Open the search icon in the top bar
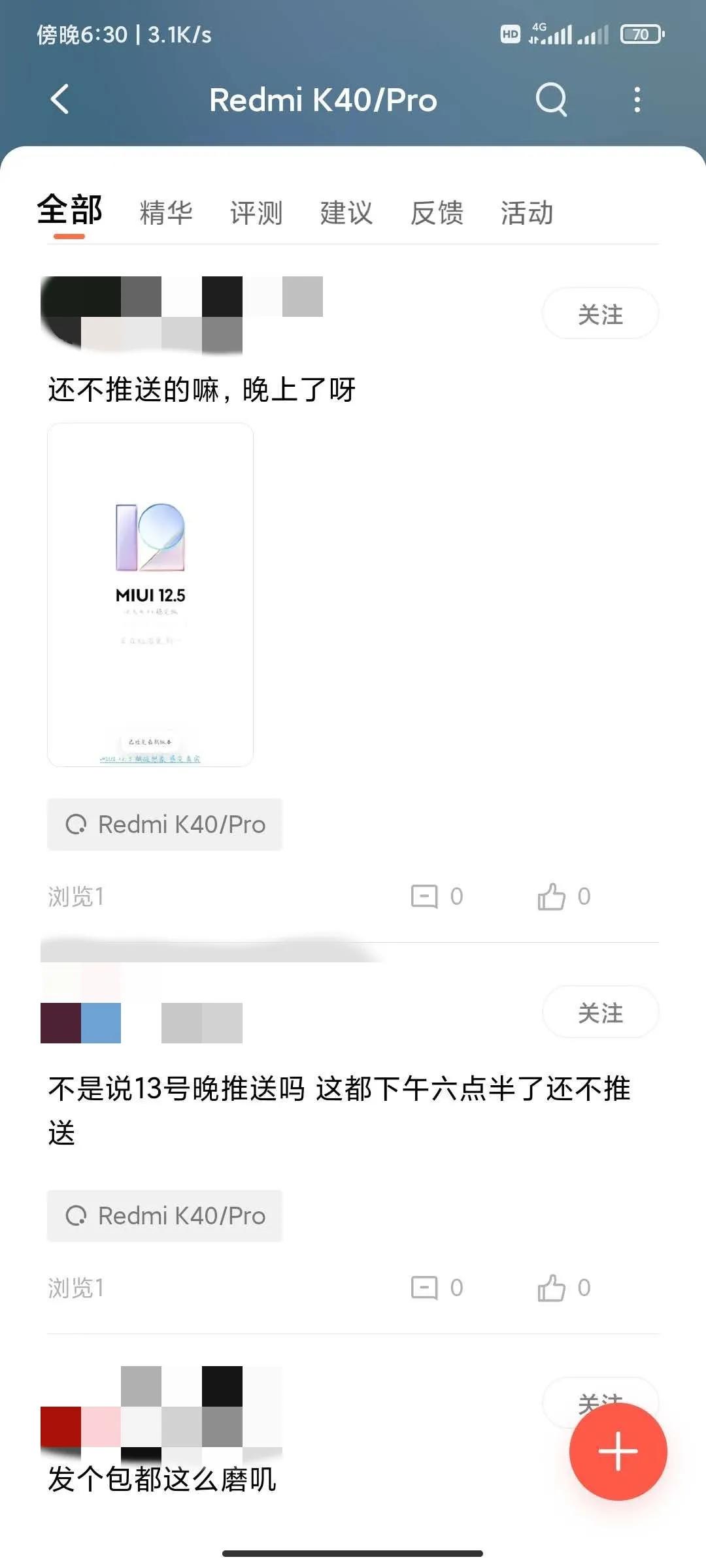The width and height of the screenshot is (706, 1568). 551,99
